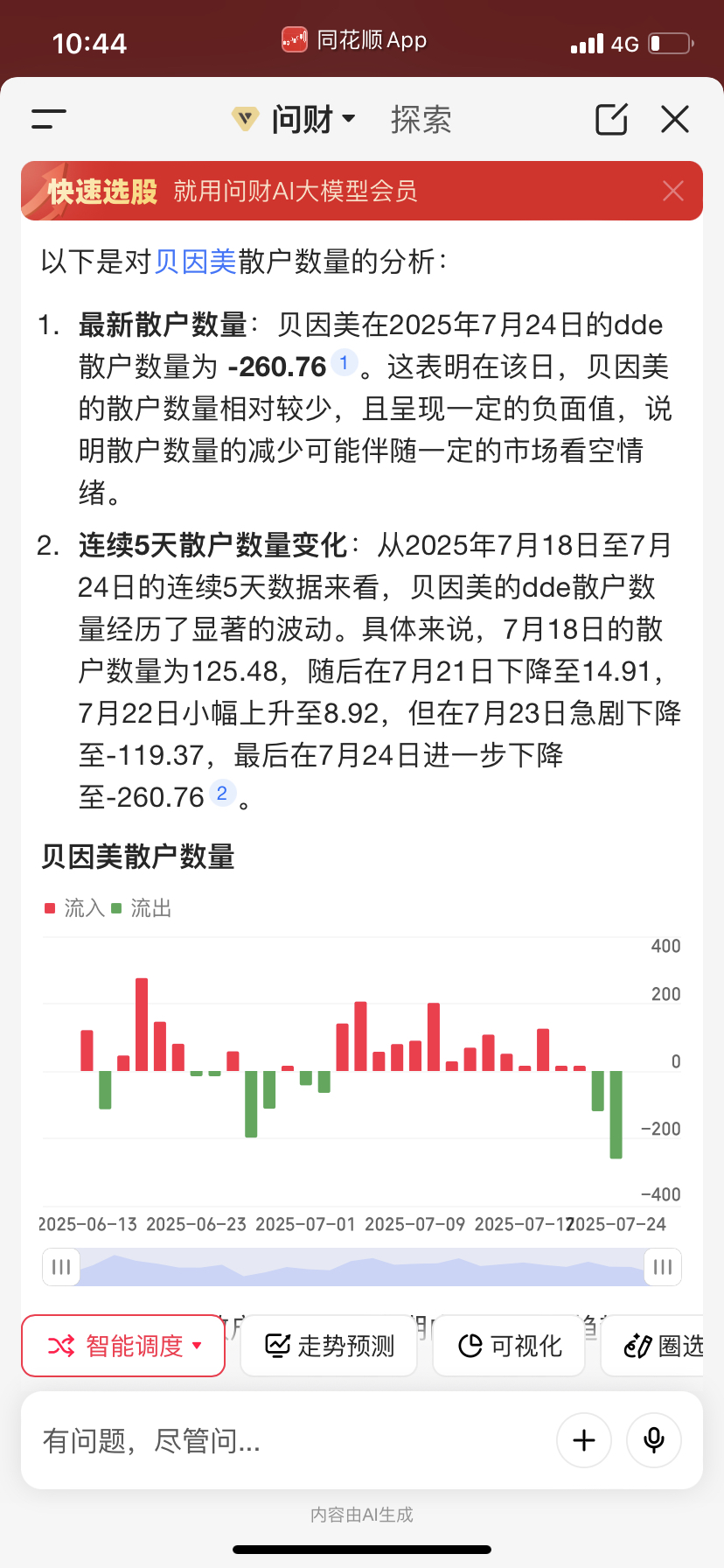Image resolution: width=724 pixels, height=1568 pixels.
Task: Expand the 问财 dropdown
Action: pos(295,119)
